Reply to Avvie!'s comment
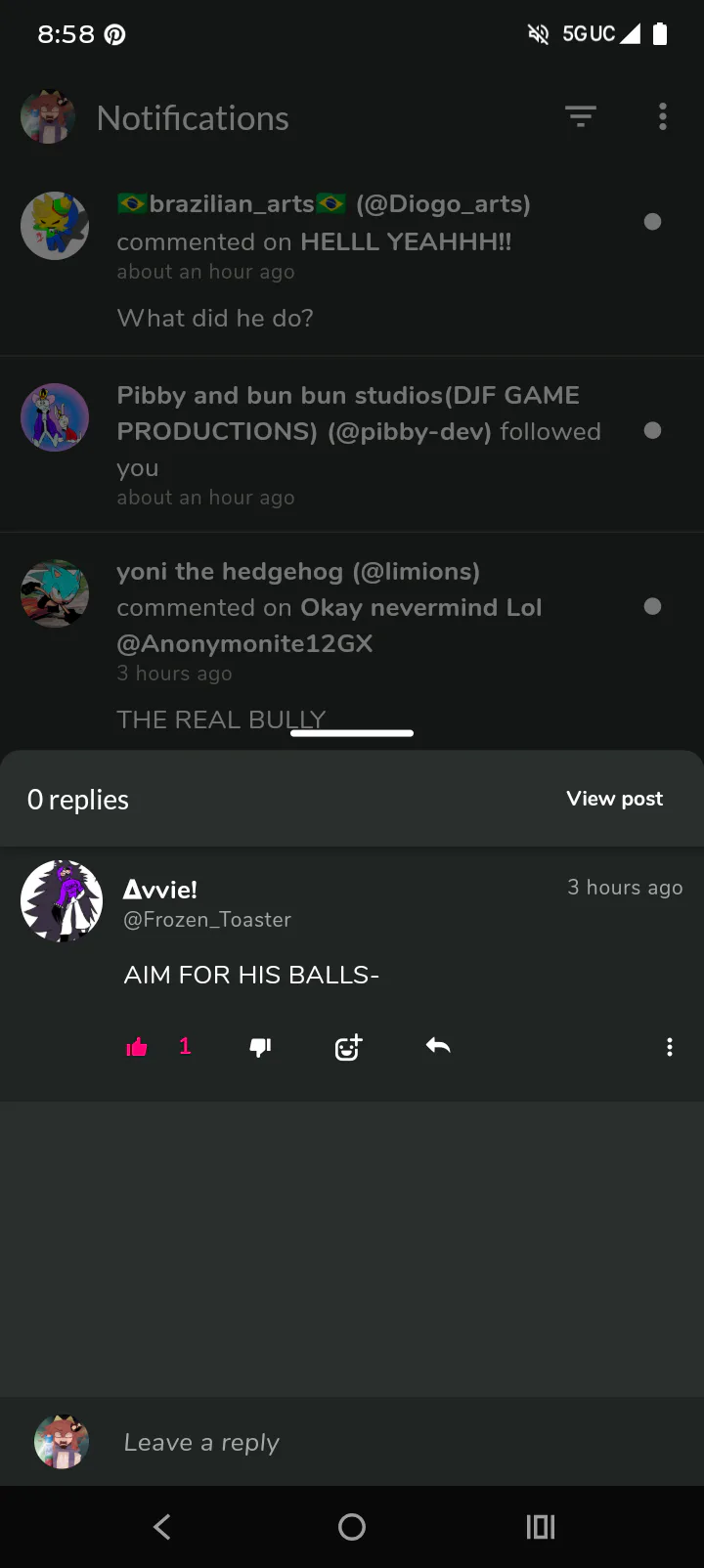 coord(438,1046)
